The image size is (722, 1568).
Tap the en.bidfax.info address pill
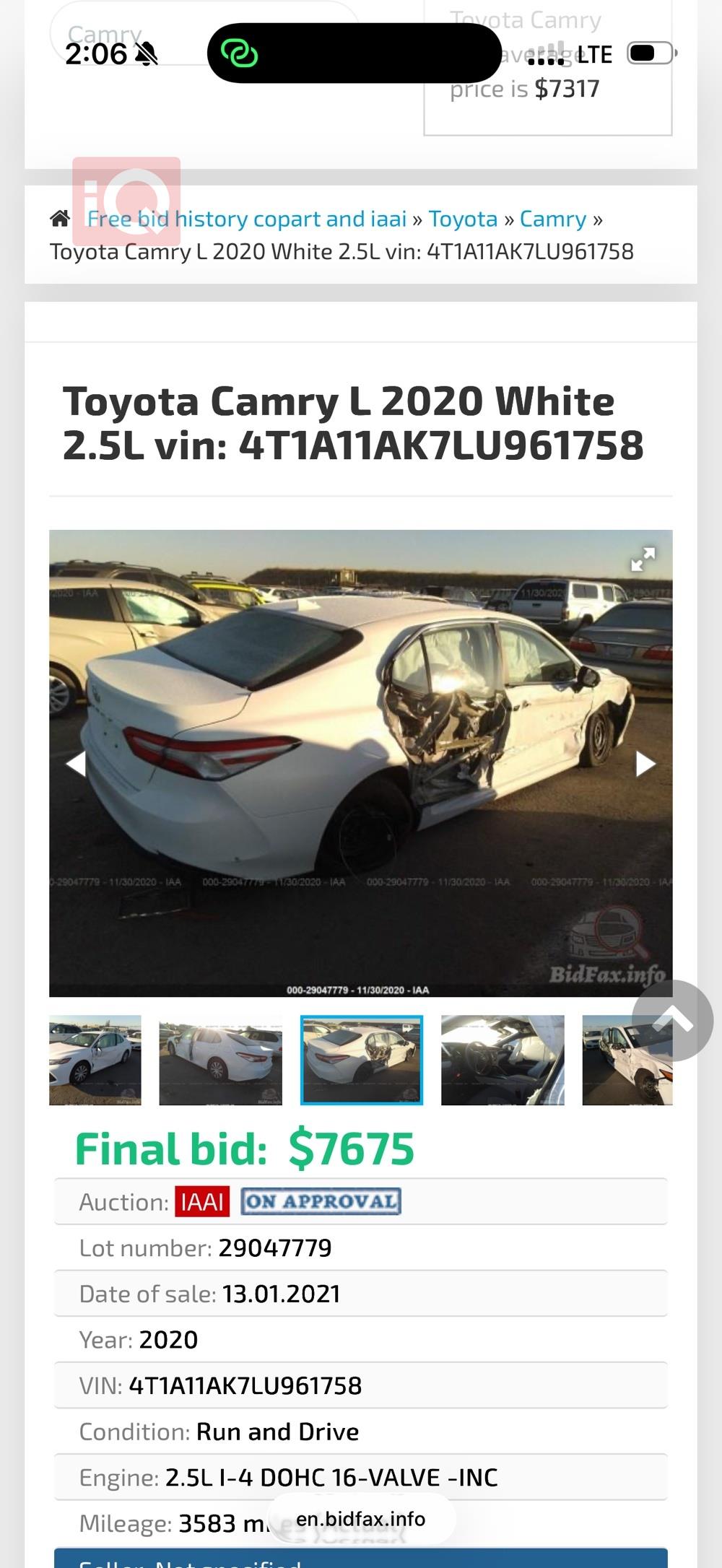click(x=361, y=1519)
